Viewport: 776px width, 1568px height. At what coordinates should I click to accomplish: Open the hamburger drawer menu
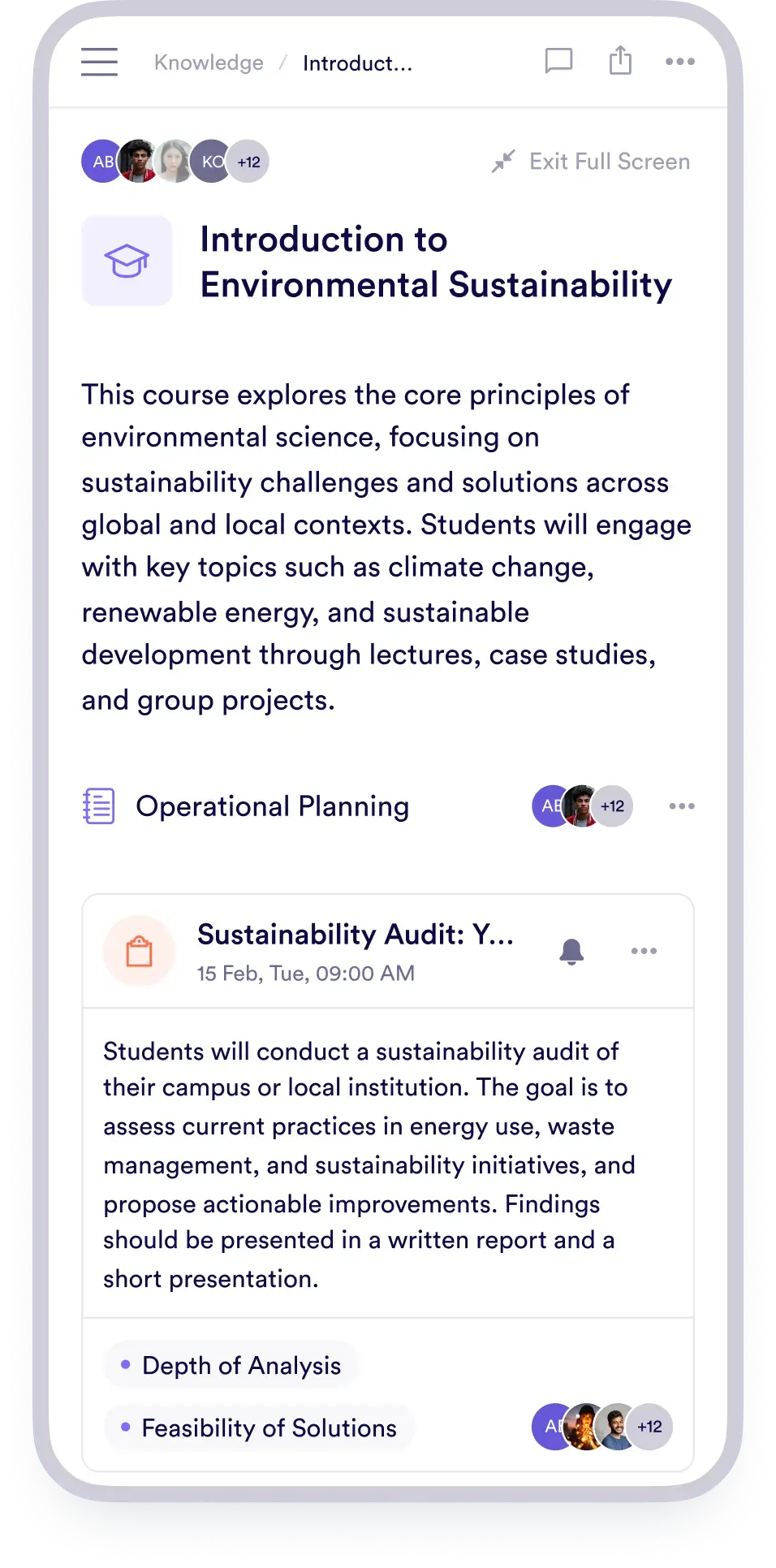coord(99,62)
